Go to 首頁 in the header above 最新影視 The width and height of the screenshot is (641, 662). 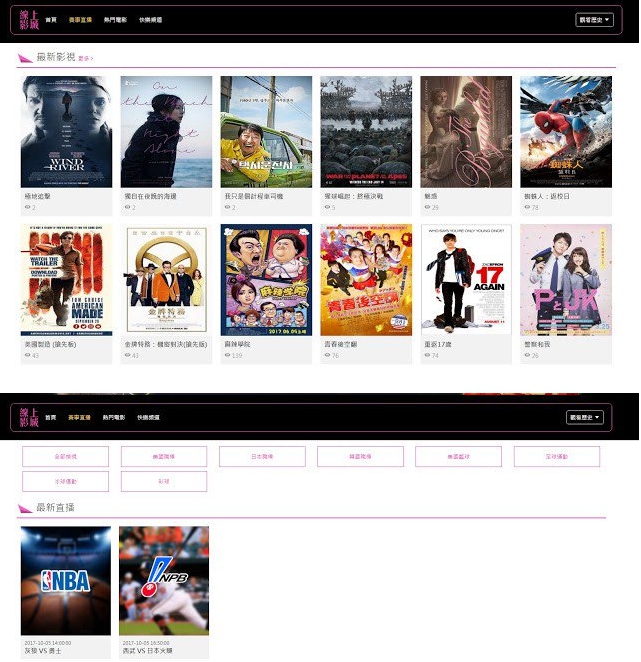pos(51,20)
